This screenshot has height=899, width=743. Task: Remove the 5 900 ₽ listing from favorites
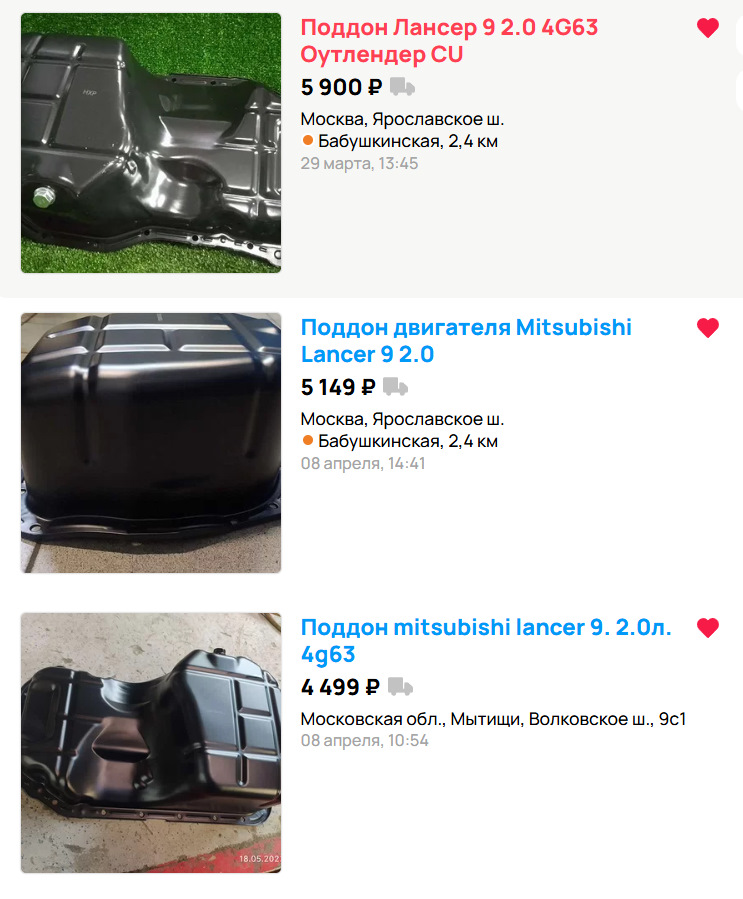tap(708, 28)
